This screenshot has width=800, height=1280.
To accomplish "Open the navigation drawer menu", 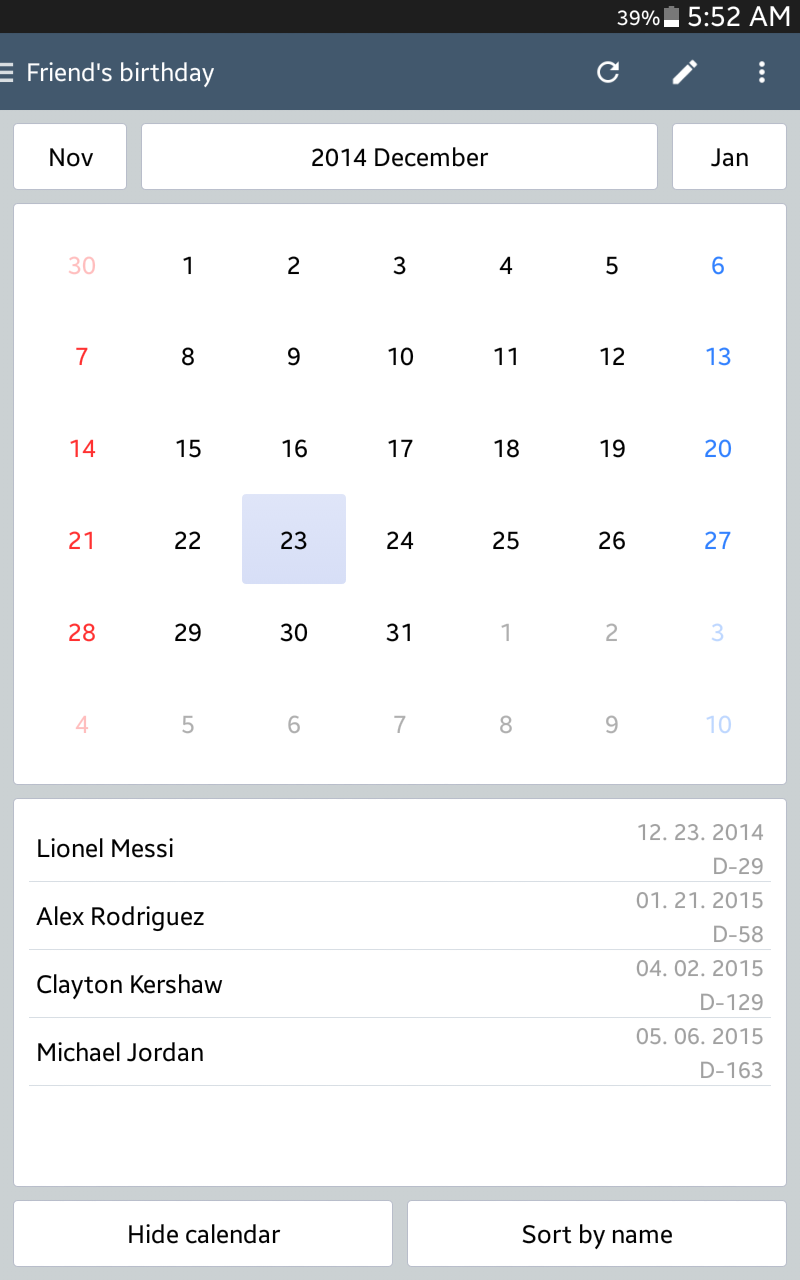I will click(8, 73).
